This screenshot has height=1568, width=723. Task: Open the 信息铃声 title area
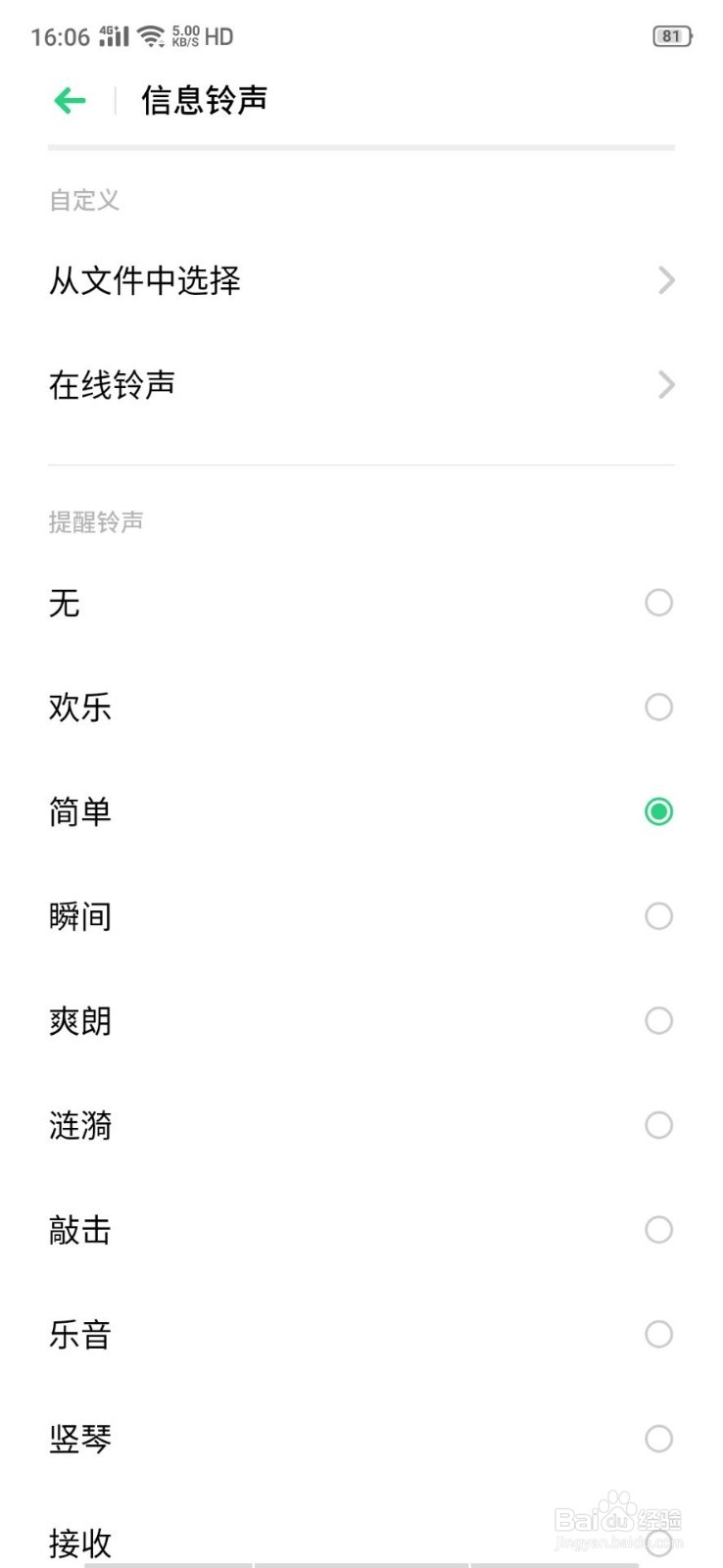pyautogui.click(x=204, y=100)
